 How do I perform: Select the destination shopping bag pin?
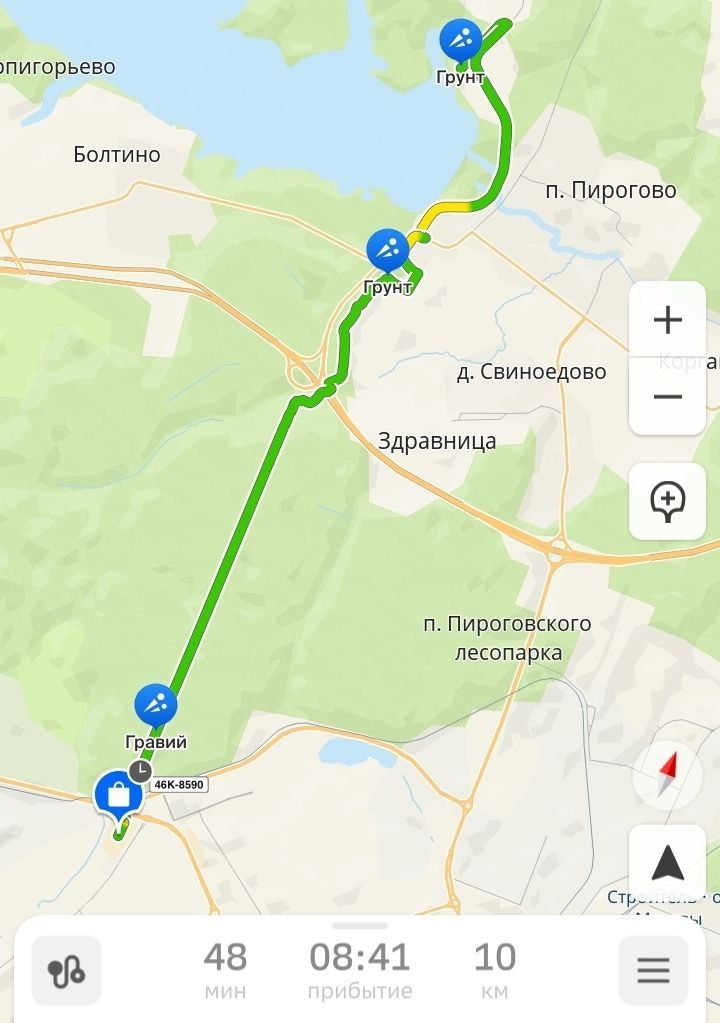pyautogui.click(x=119, y=797)
